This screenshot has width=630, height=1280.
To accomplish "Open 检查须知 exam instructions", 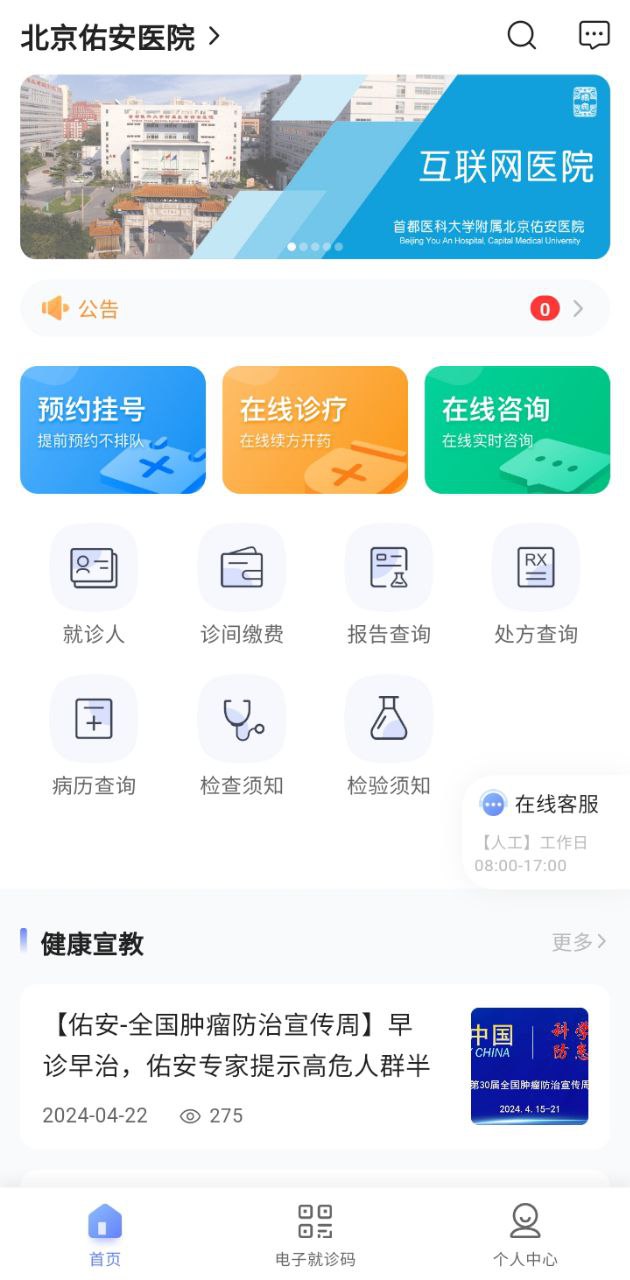I will [242, 737].
